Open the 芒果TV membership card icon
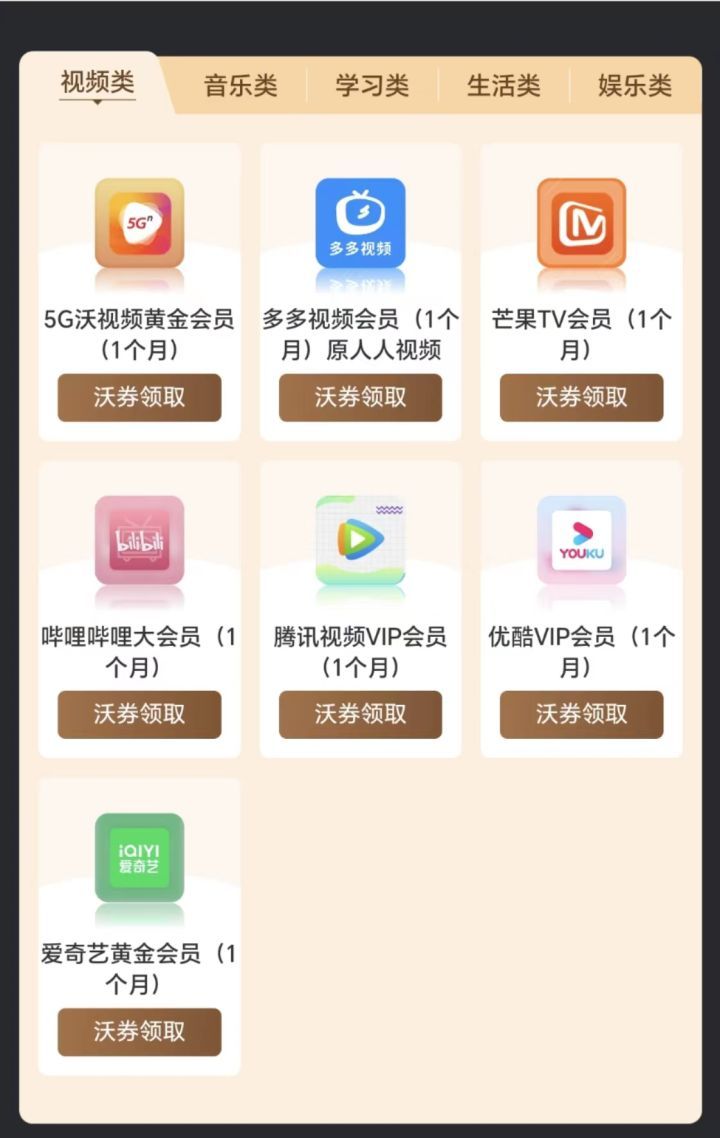The width and height of the screenshot is (720, 1138). 581,223
